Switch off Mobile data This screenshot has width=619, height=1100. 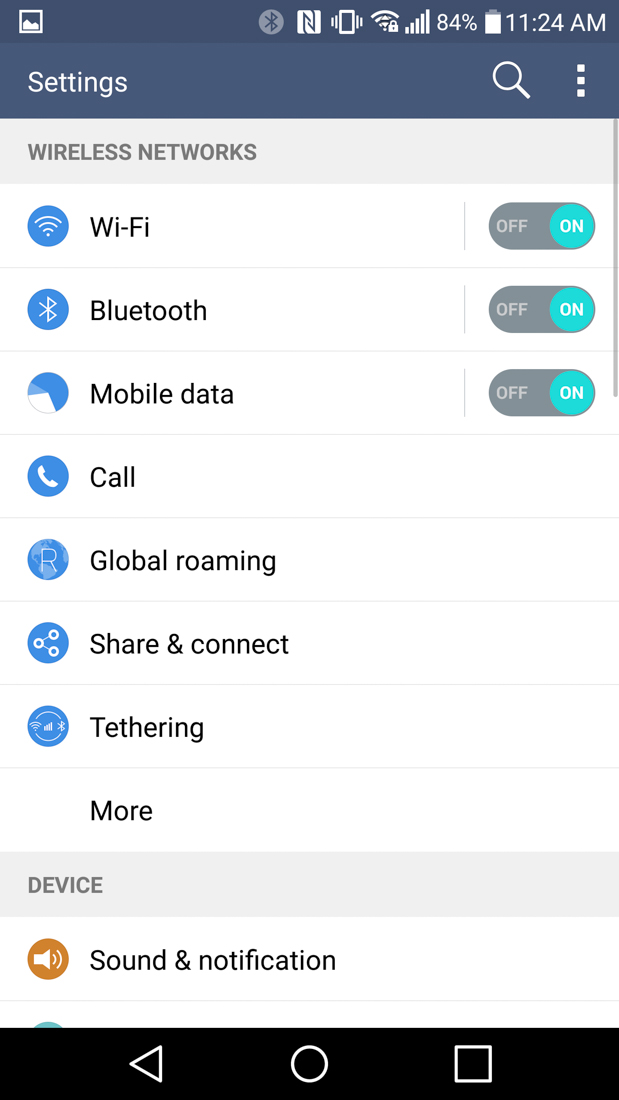pos(541,394)
